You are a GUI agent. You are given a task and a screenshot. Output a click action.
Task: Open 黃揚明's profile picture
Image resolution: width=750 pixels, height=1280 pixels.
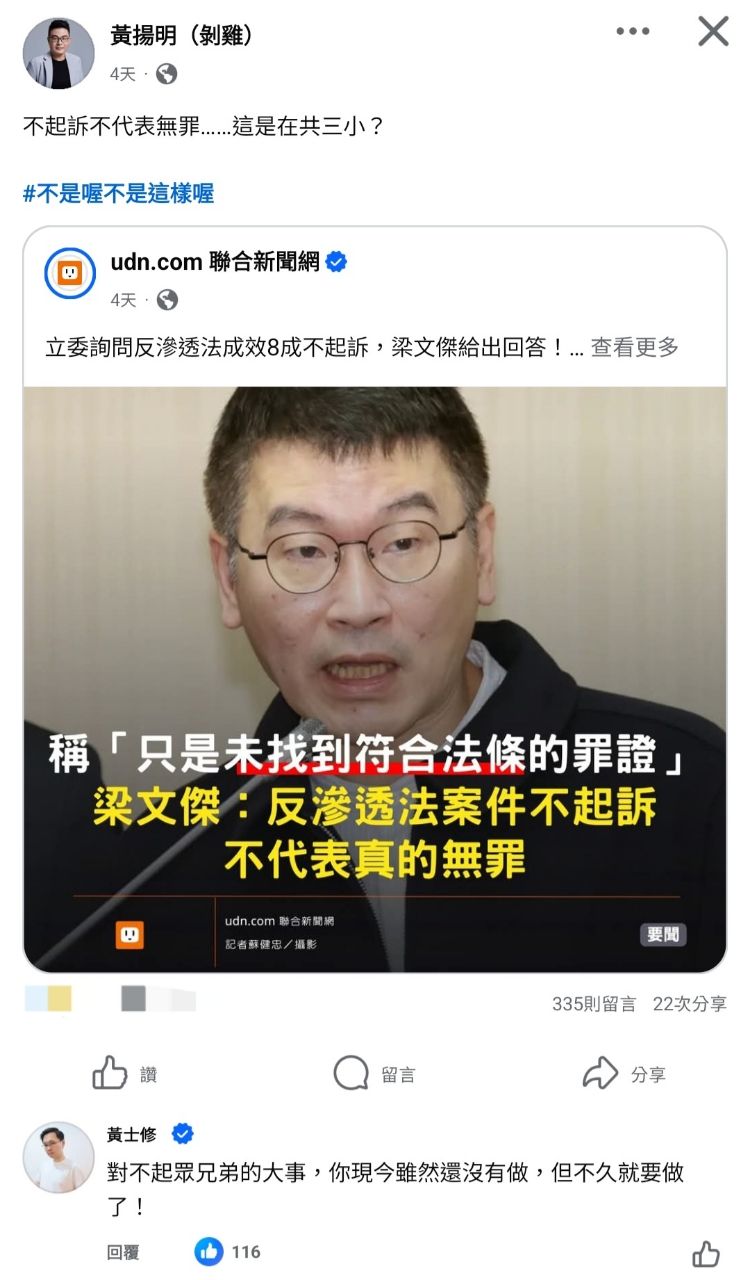point(59,53)
